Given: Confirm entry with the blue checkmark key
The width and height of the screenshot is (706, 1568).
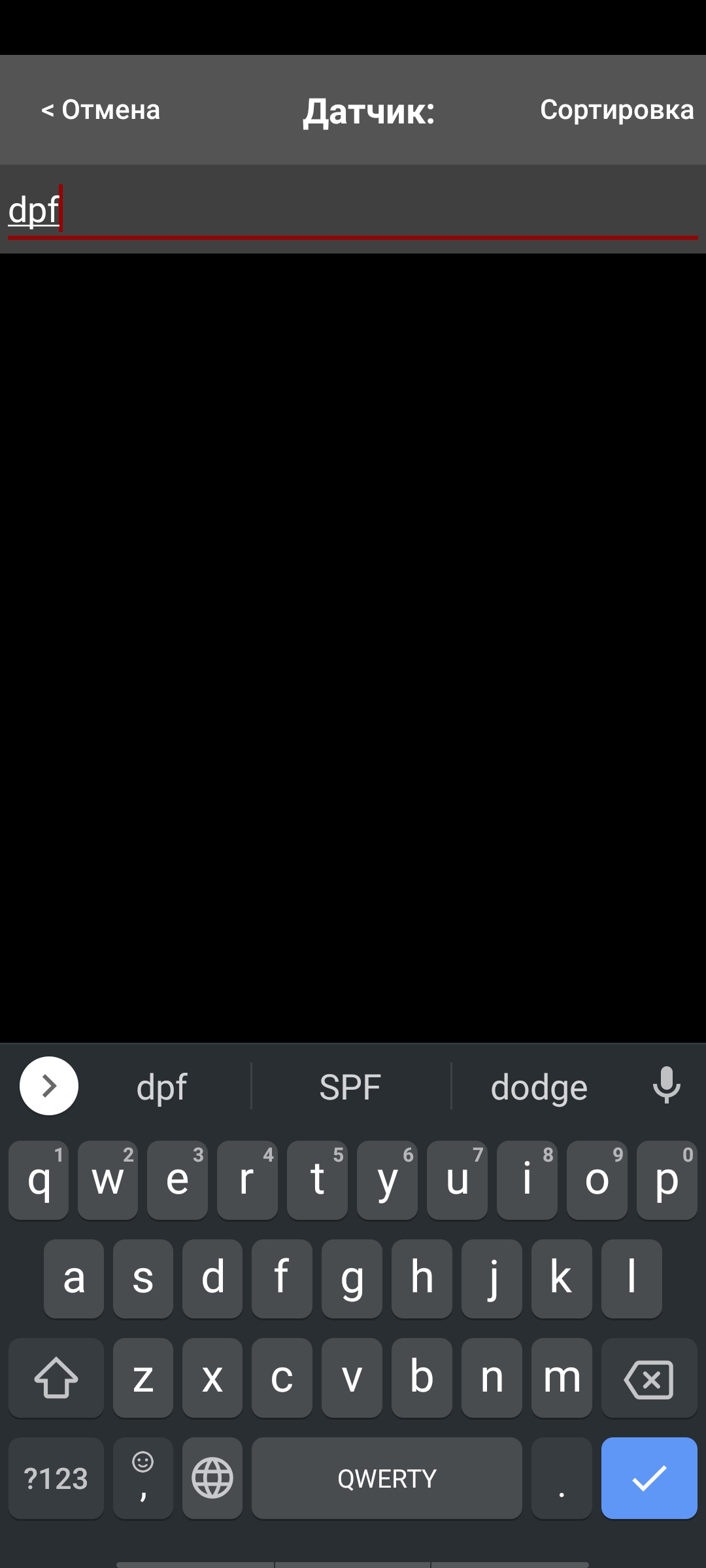Looking at the screenshot, I should (649, 1478).
